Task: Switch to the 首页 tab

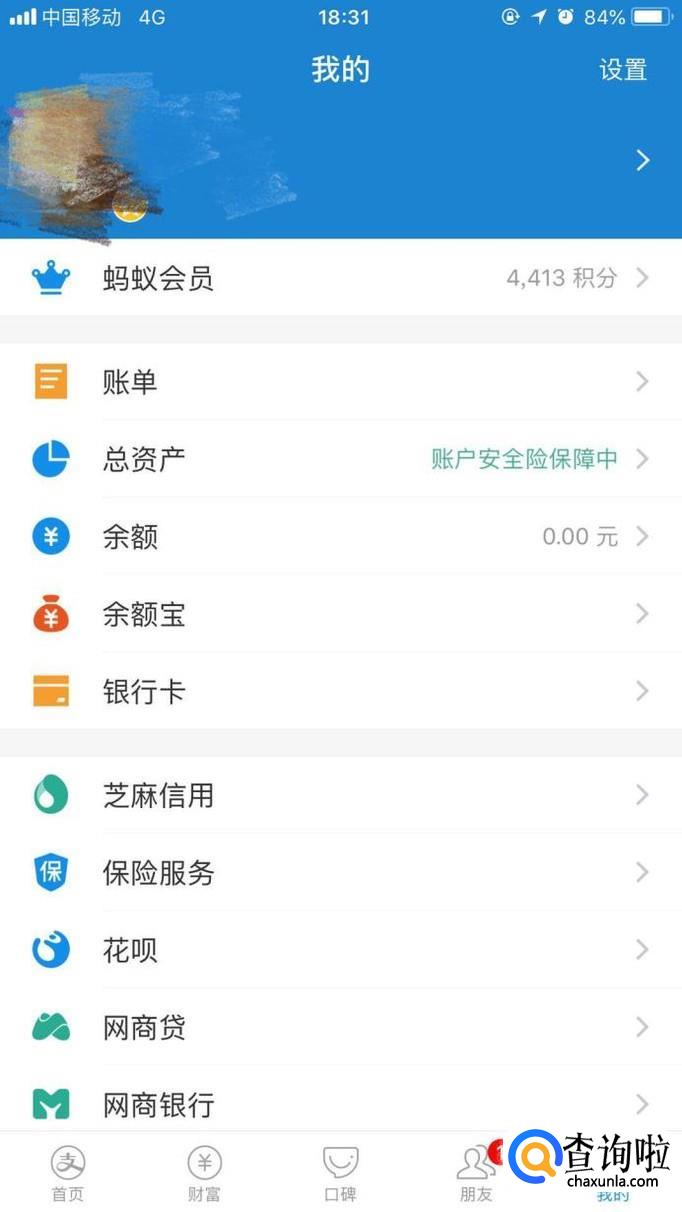Action: (x=68, y=1173)
